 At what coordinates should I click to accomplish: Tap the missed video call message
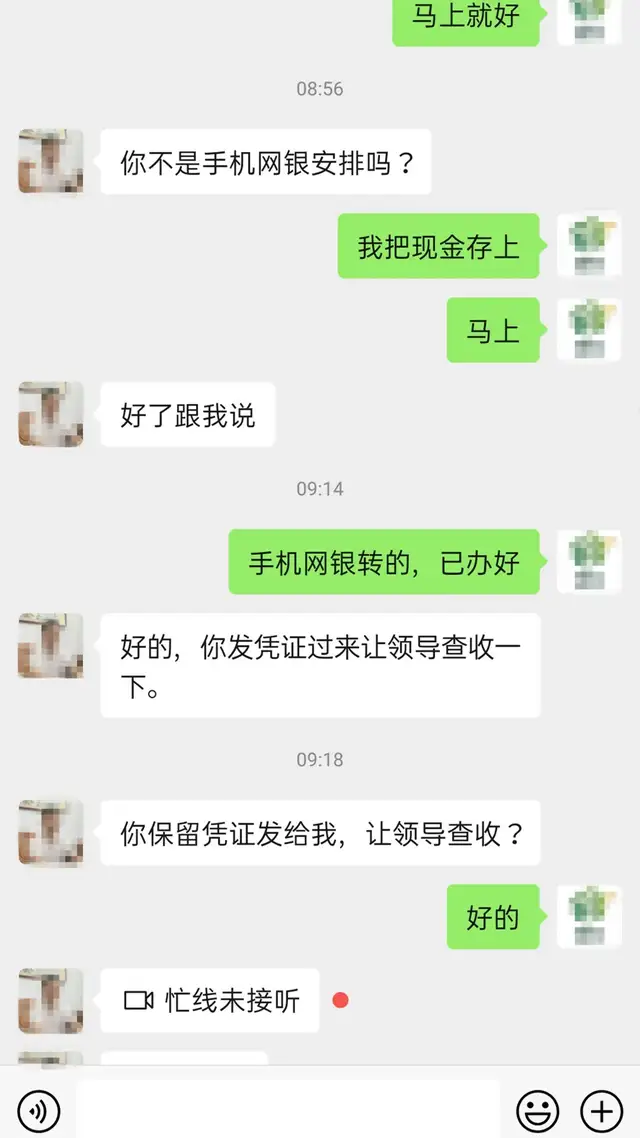click(x=210, y=1000)
